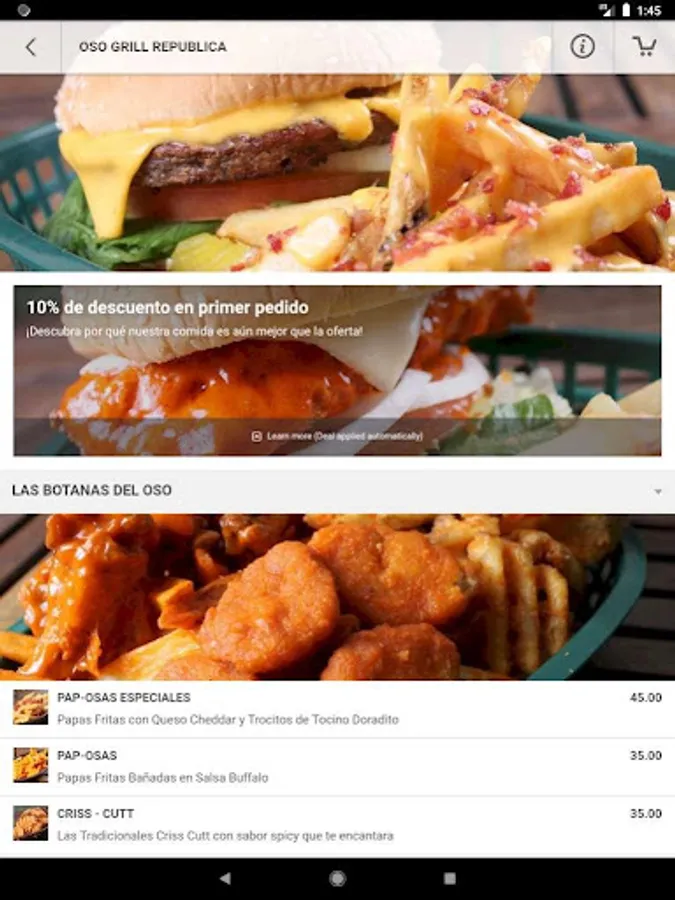675x900 pixels.
Task: Open the Criss - Cutt menu item
Action: (338, 825)
